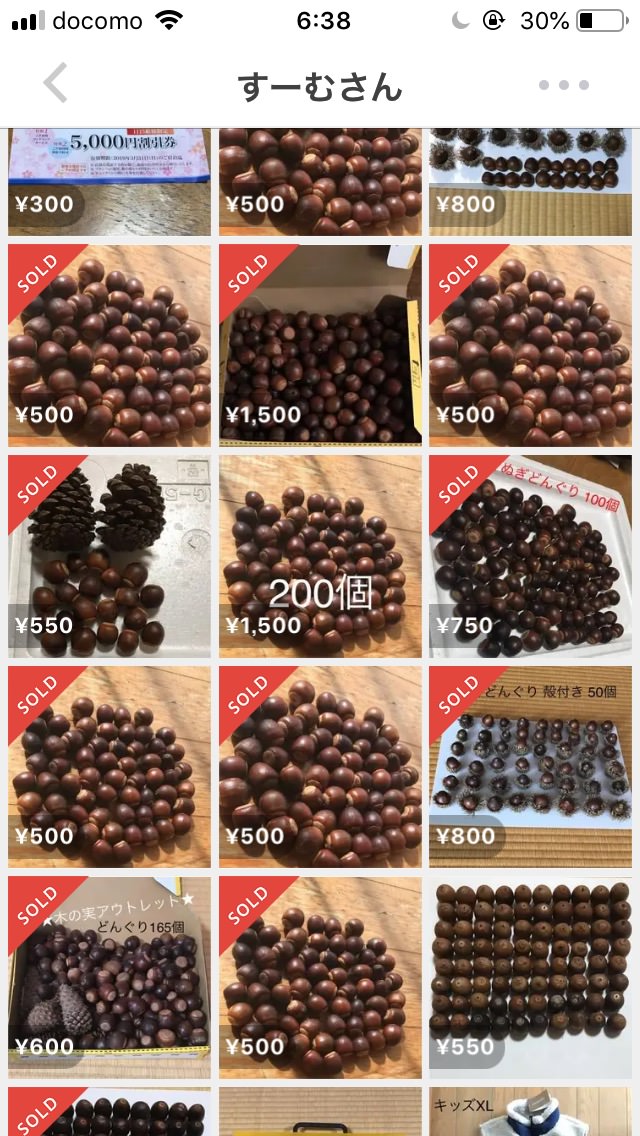This screenshot has height=1136, width=640.
Task: Select the ¥1,500 acorns in cardboard box listing
Action: pos(320,345)
